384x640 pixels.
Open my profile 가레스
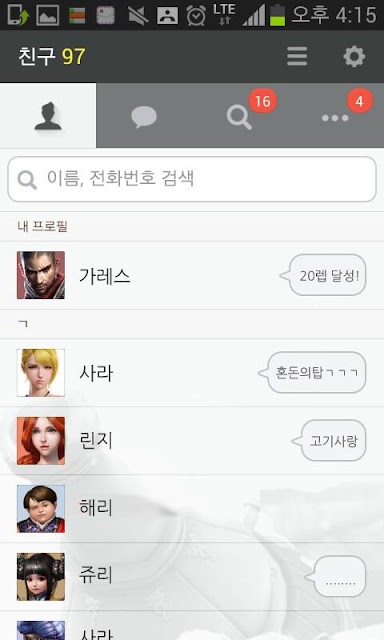click(x=192, y=276)
